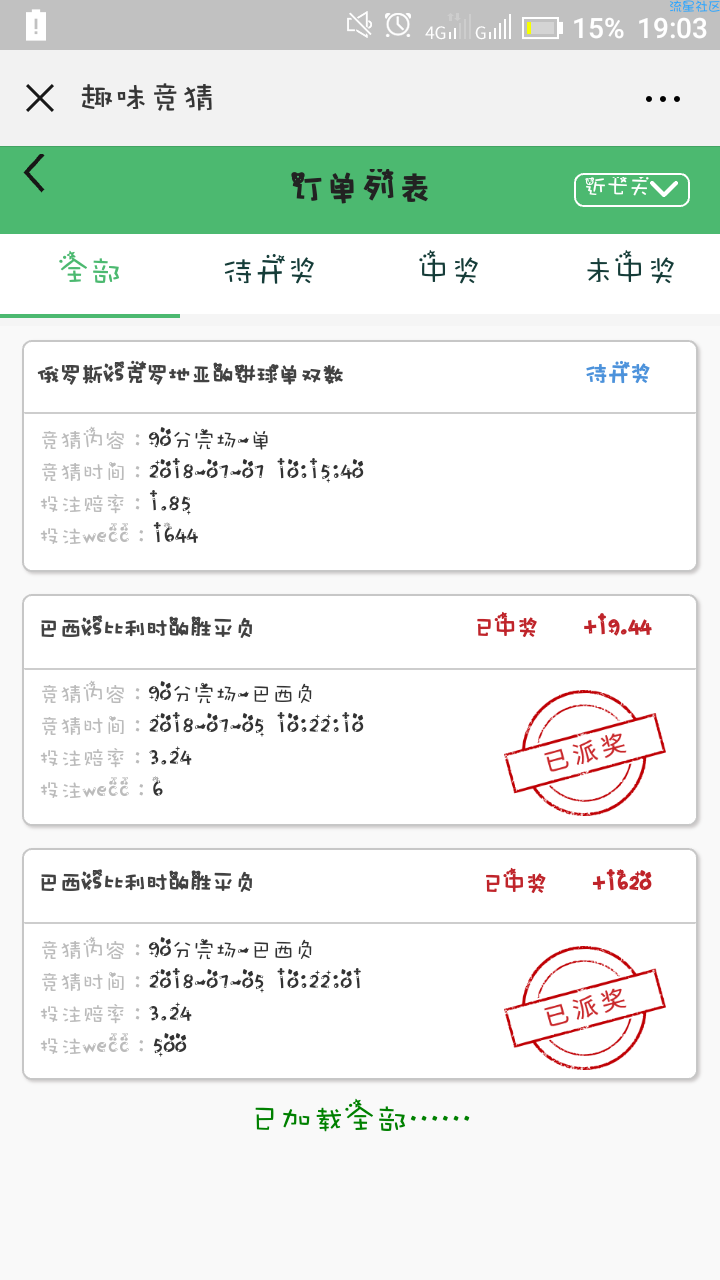The width and height of the screenshot is (720, 1280).
Task: Open the 巴西VS比利时 order with +1620
Action: pos(360,964)
